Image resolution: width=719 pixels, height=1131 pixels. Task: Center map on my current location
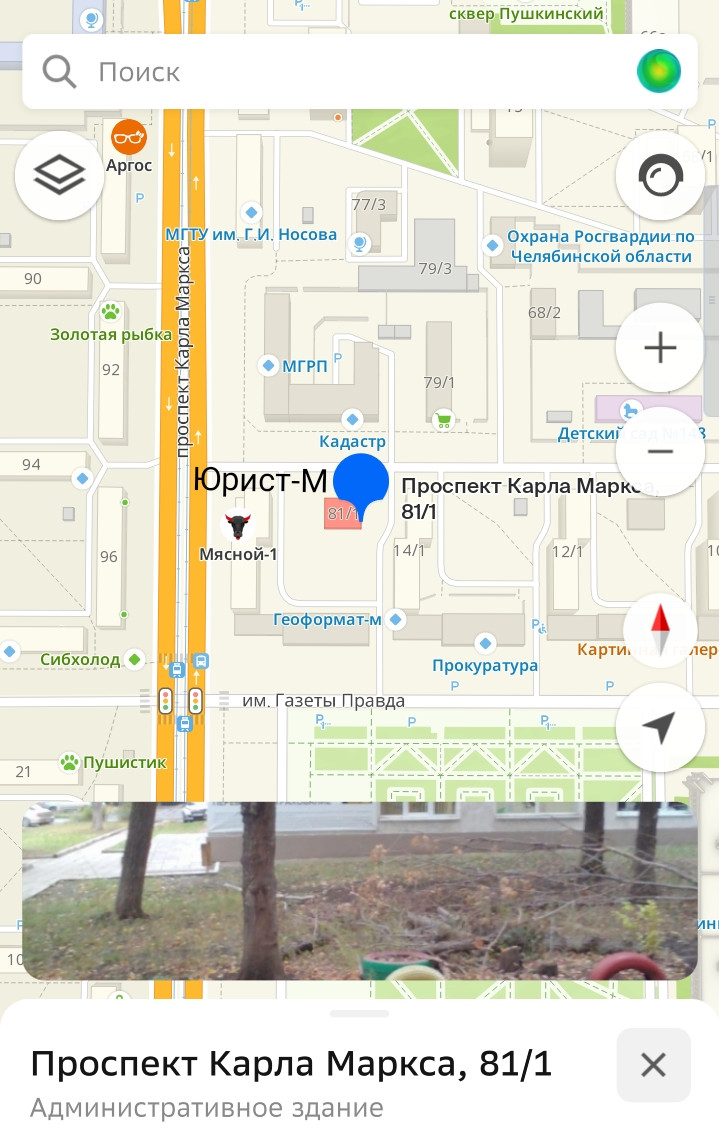(659, 728)
